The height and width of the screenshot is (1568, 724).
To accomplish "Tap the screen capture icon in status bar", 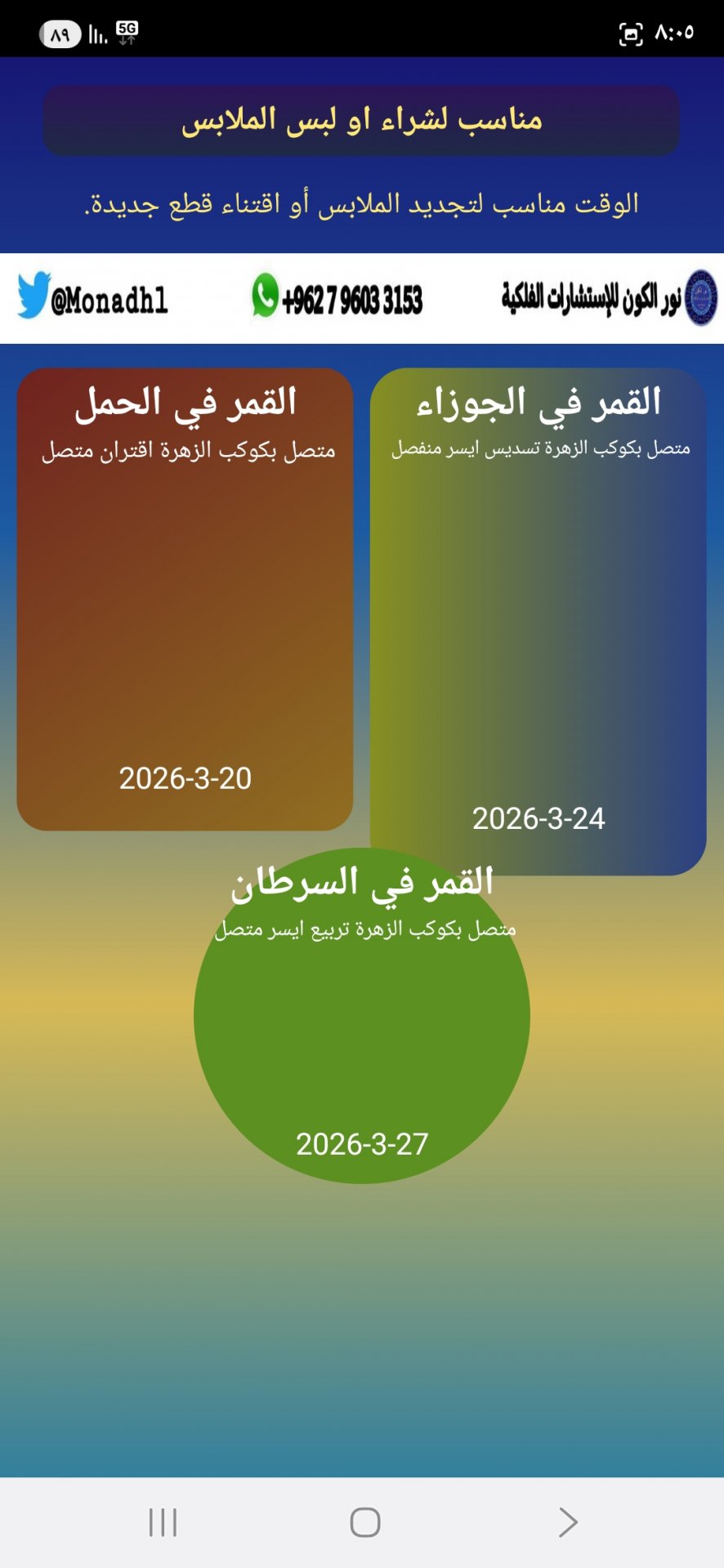I will (x=632, y=31).
